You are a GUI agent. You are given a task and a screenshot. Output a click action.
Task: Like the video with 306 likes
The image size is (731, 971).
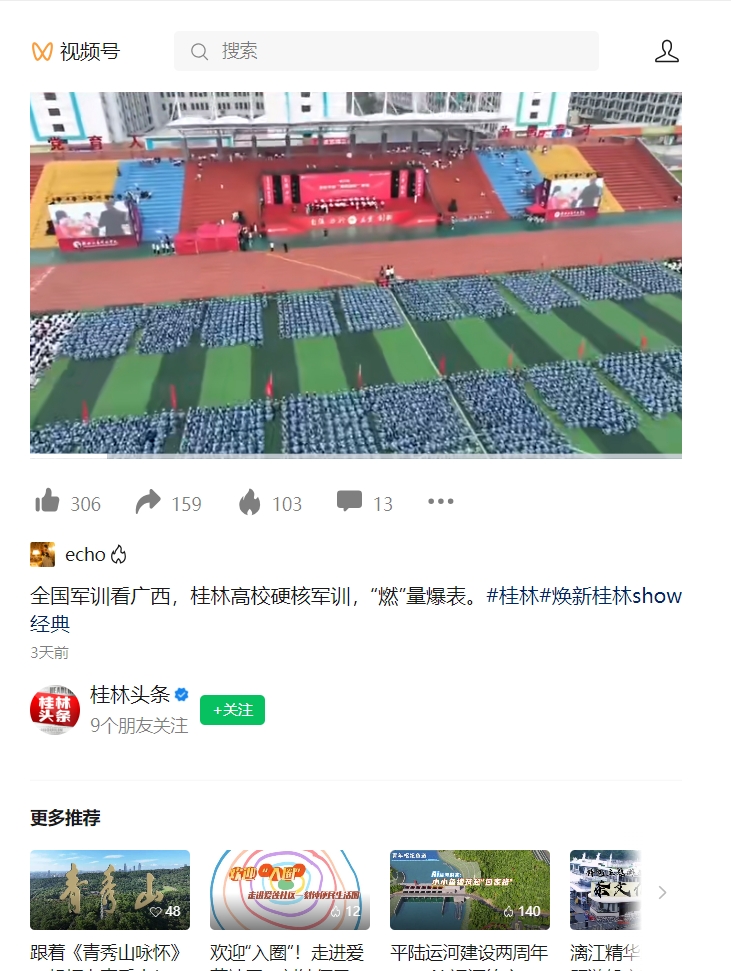coord(48,502)
